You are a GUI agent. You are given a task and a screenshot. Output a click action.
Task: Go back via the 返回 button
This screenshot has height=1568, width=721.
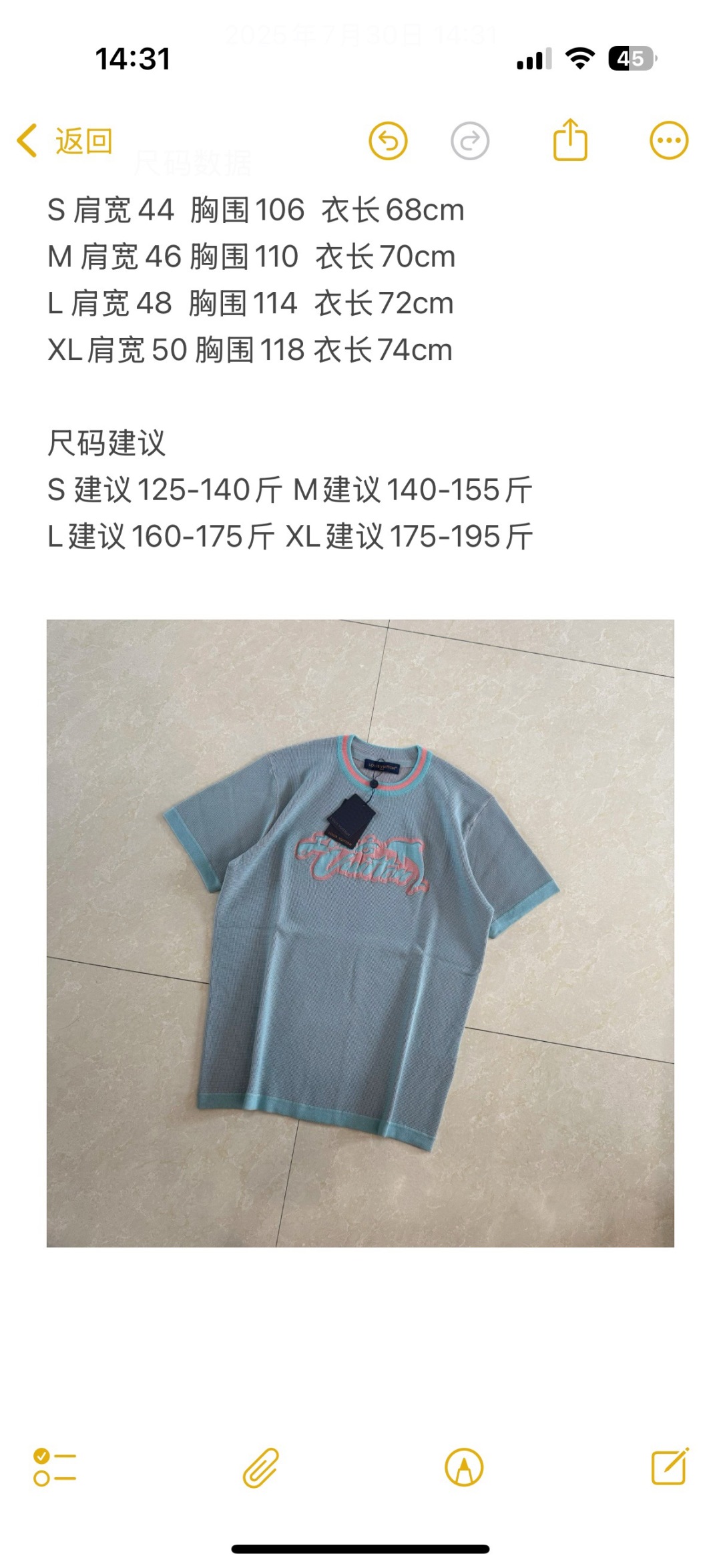tap(65, 141)
